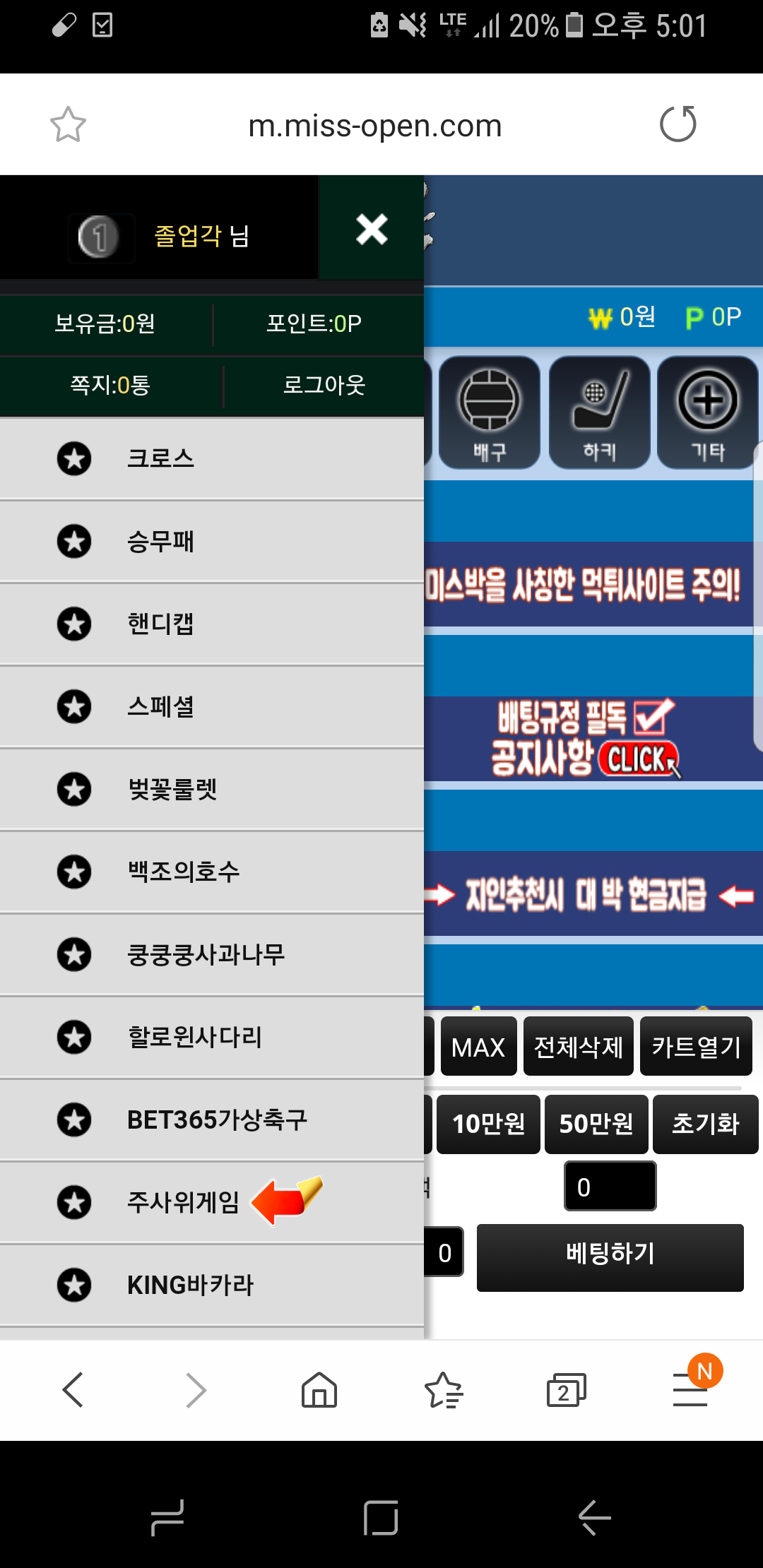Add 50만원 to the bet amount
The image size is (763, 1568).
pos(596,1124)
